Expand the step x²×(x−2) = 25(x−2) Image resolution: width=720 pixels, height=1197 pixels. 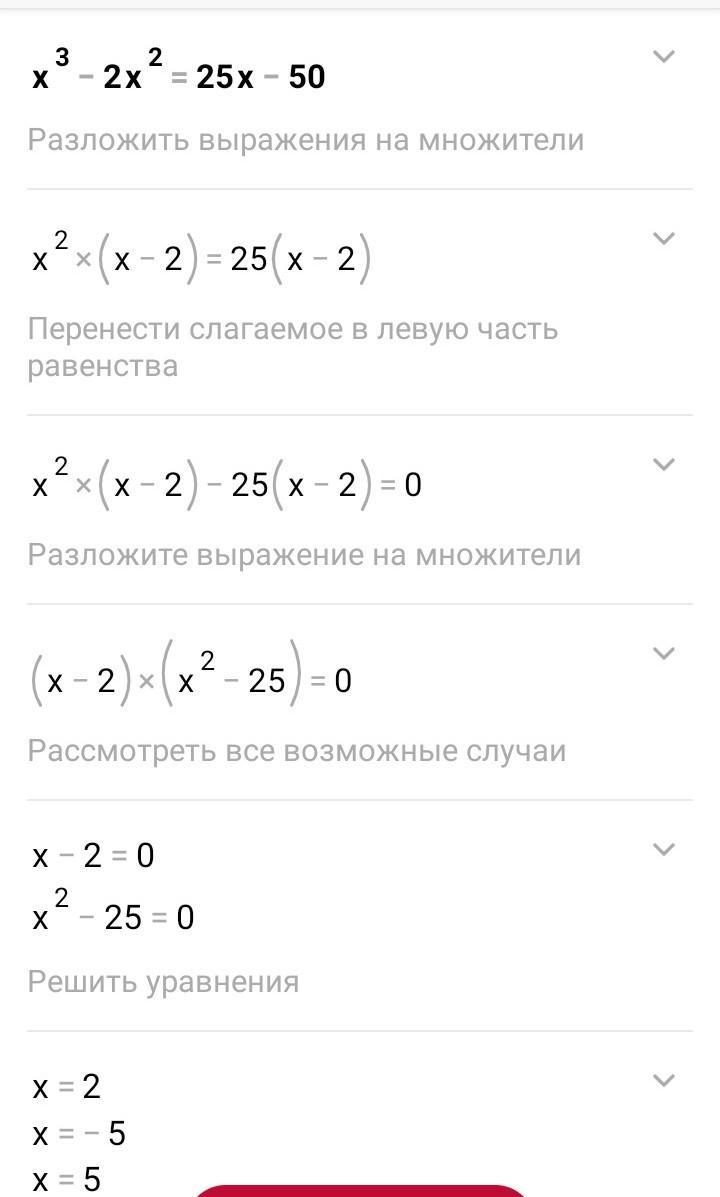click(664, 238)
